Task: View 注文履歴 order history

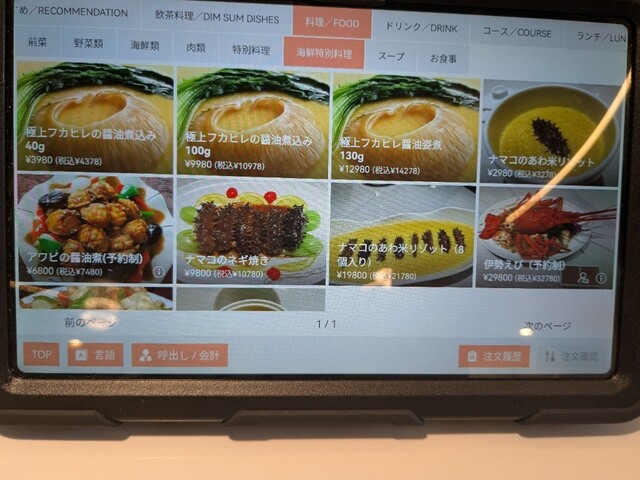Action: click(493, 356)
